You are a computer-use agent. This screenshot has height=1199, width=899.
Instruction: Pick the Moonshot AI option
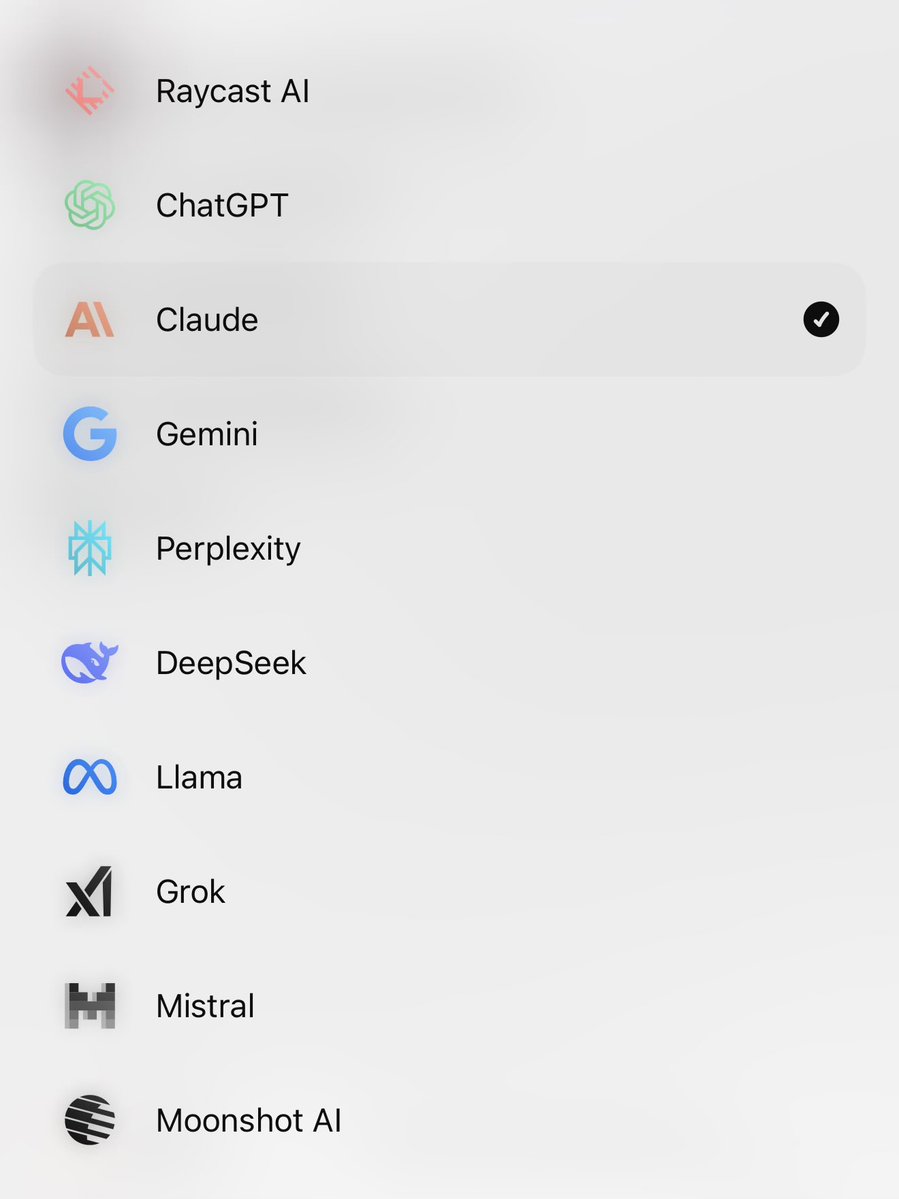[248, 1120]
